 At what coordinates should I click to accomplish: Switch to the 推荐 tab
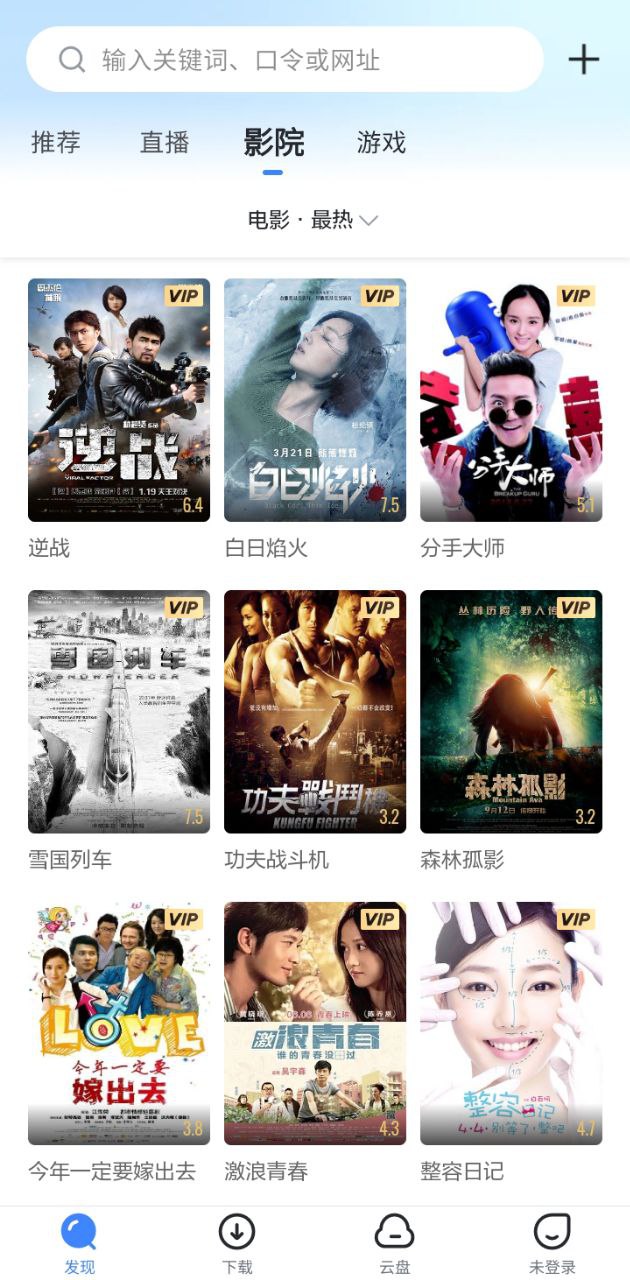pos(55,143)
